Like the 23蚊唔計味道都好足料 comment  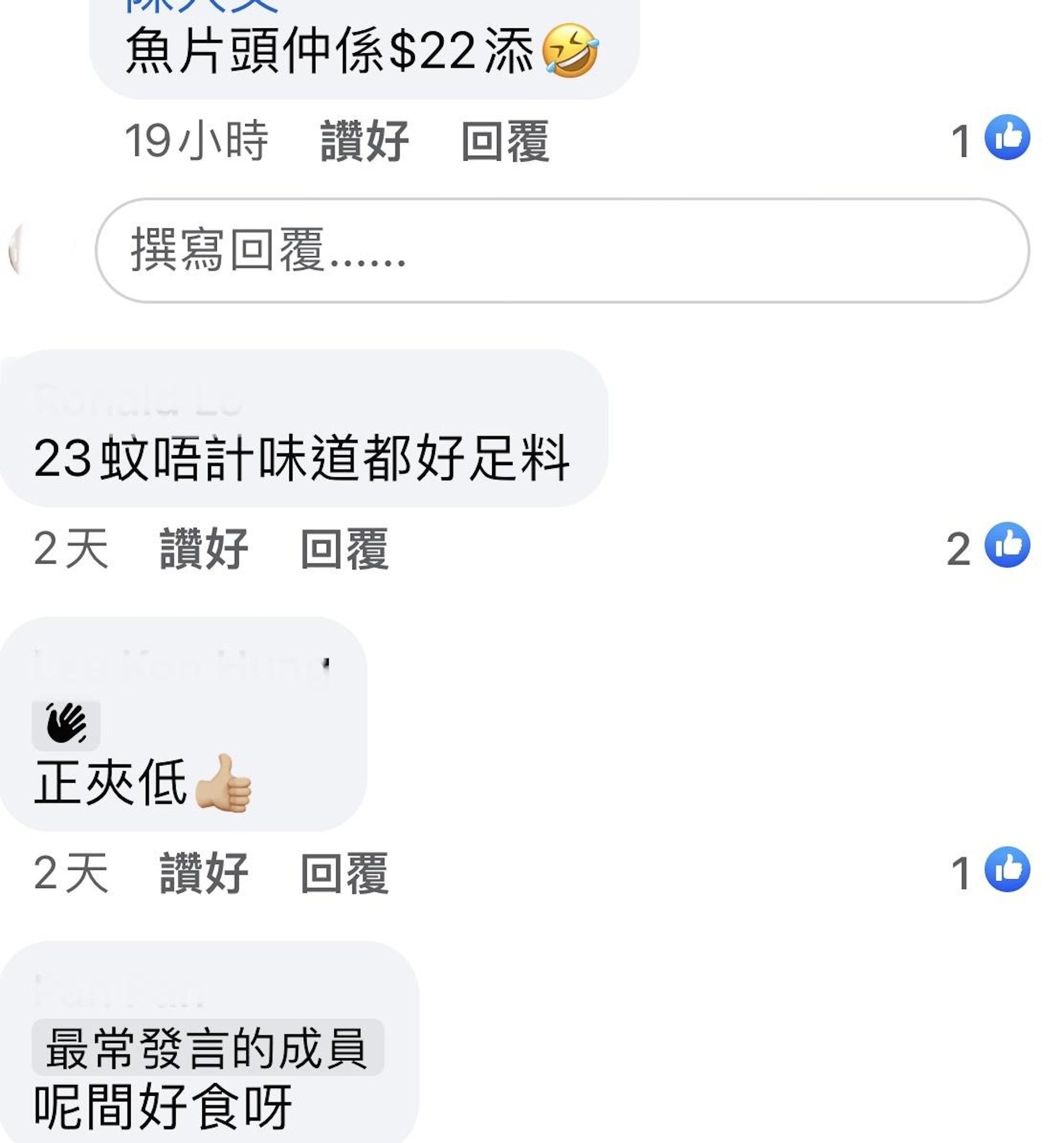tap(203, 549)
